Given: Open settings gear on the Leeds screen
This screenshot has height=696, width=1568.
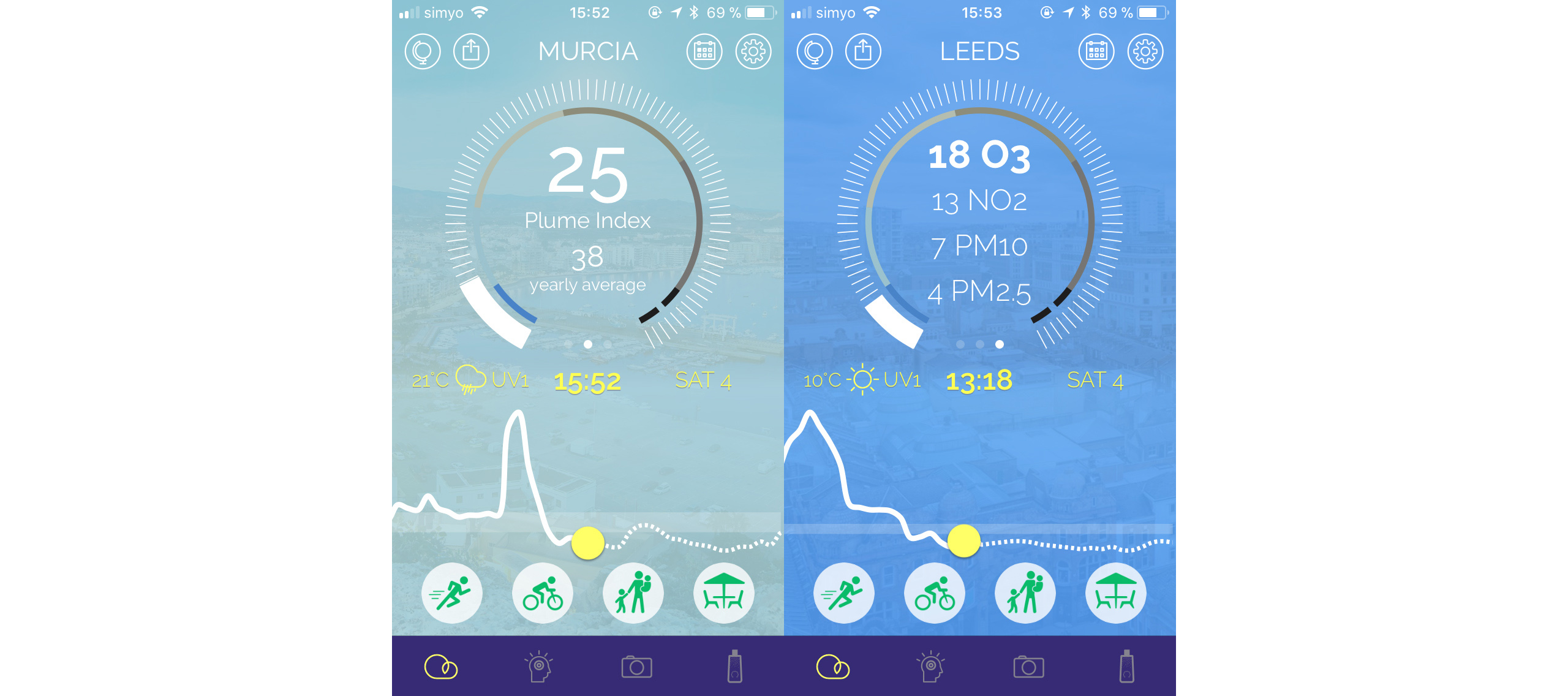Looking at the screenshot, I should click(x=1145, y=51).
